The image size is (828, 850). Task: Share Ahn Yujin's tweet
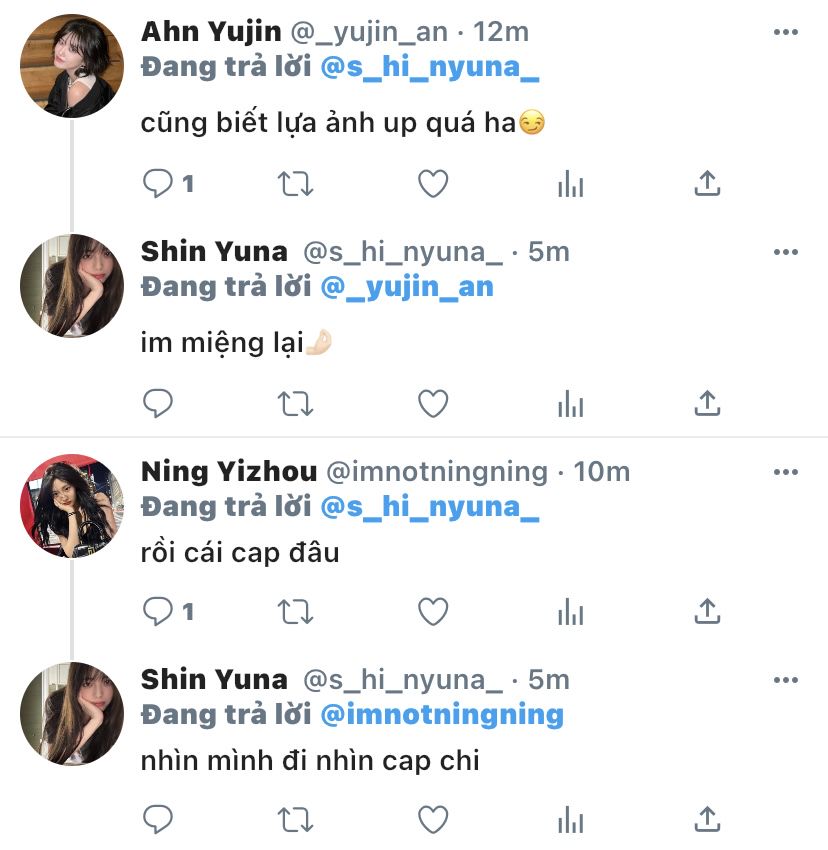[707, 184]
